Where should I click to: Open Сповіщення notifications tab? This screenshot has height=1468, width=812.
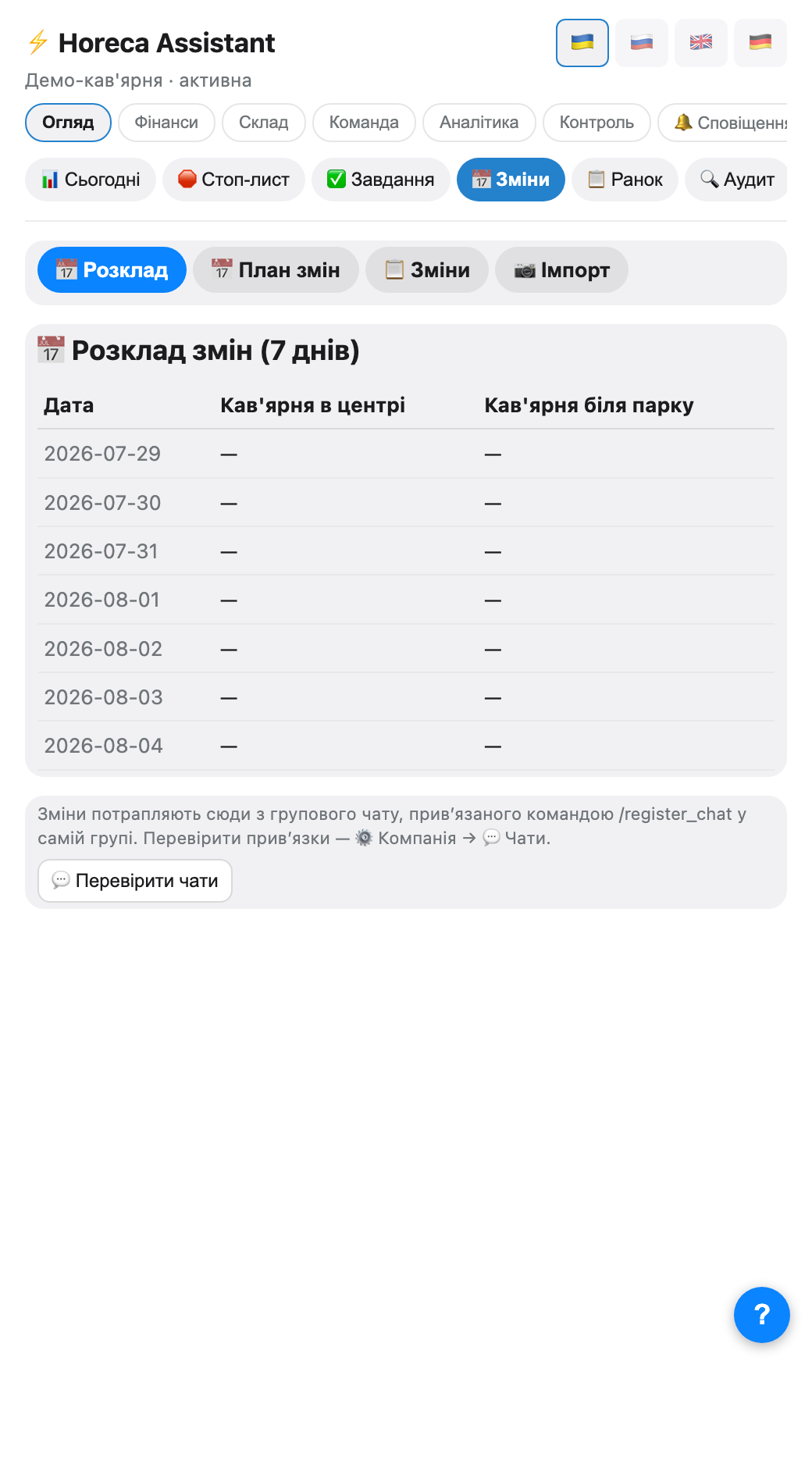[x=723, y=123]
